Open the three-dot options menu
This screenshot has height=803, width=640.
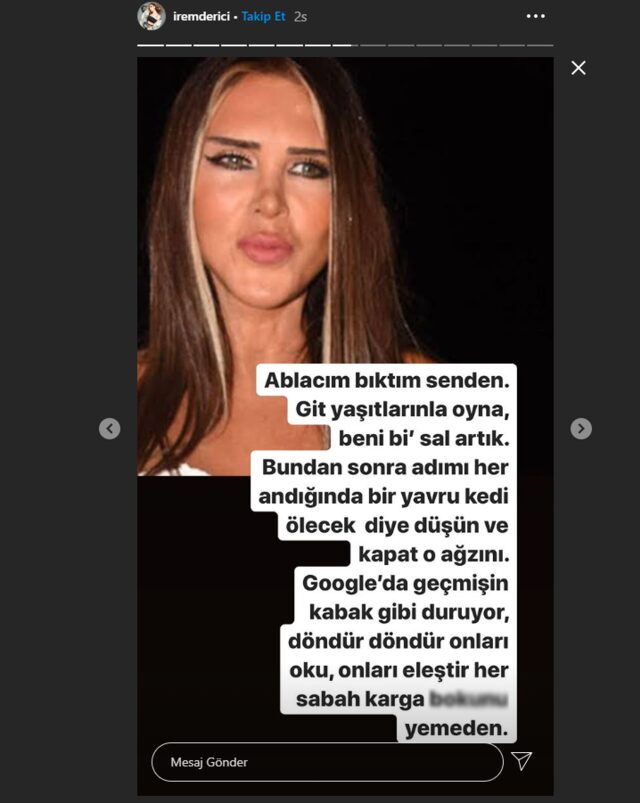[x=536, y=17]
